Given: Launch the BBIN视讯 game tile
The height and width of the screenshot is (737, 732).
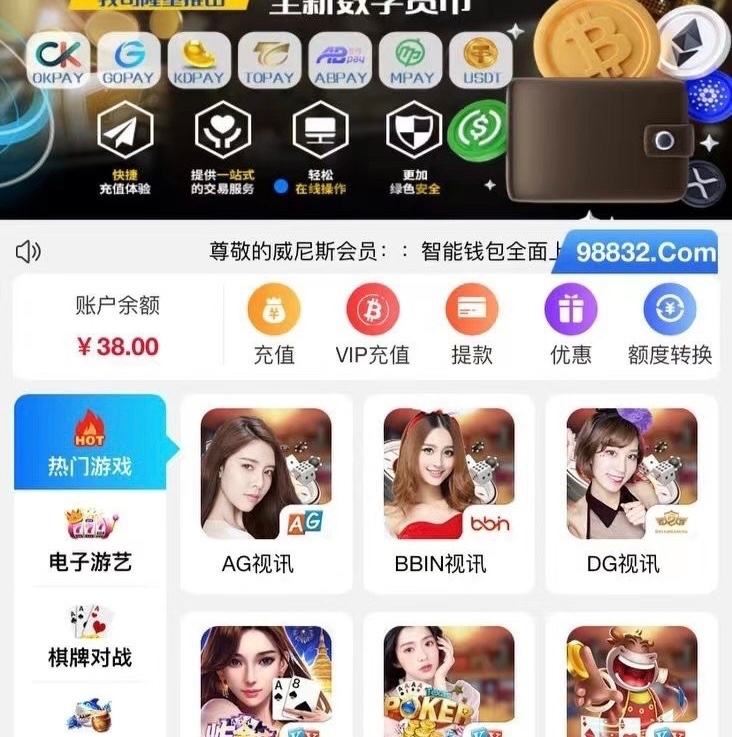Looking at the screenshot, I should coord(448,492).
